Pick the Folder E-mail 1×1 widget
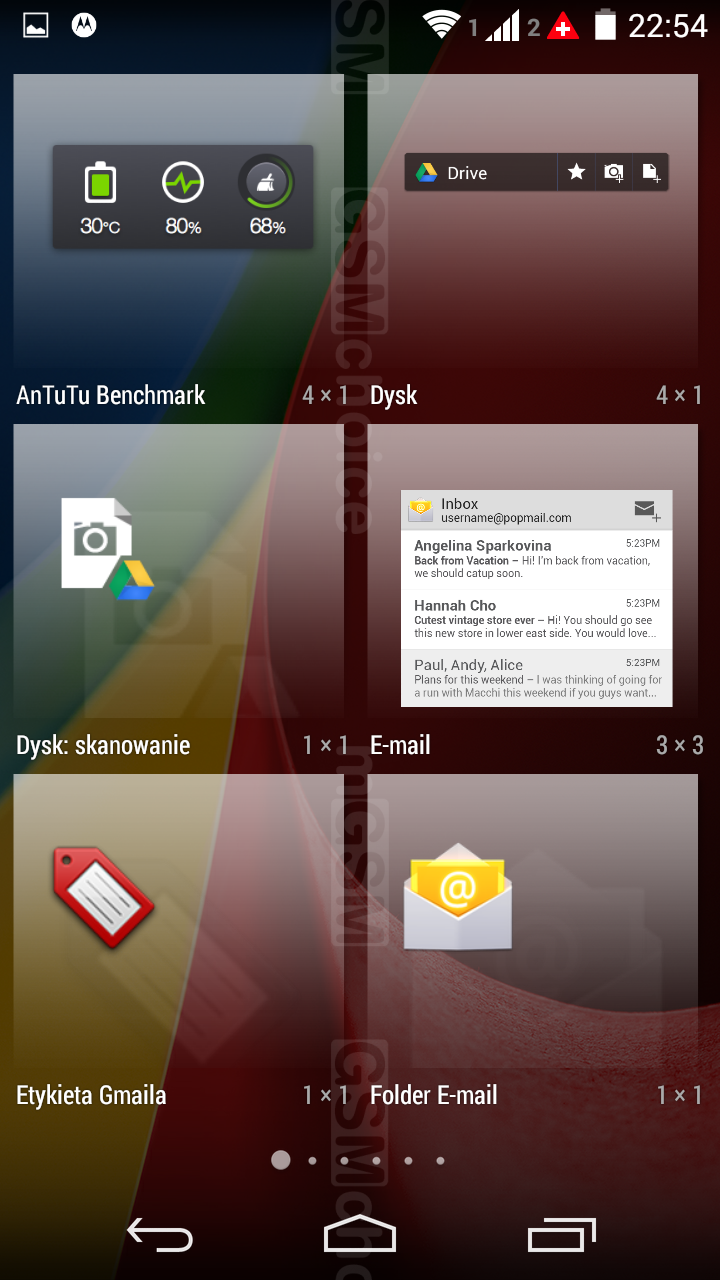The width and height of the screenshot is (720, 1280). coord(533,945)
